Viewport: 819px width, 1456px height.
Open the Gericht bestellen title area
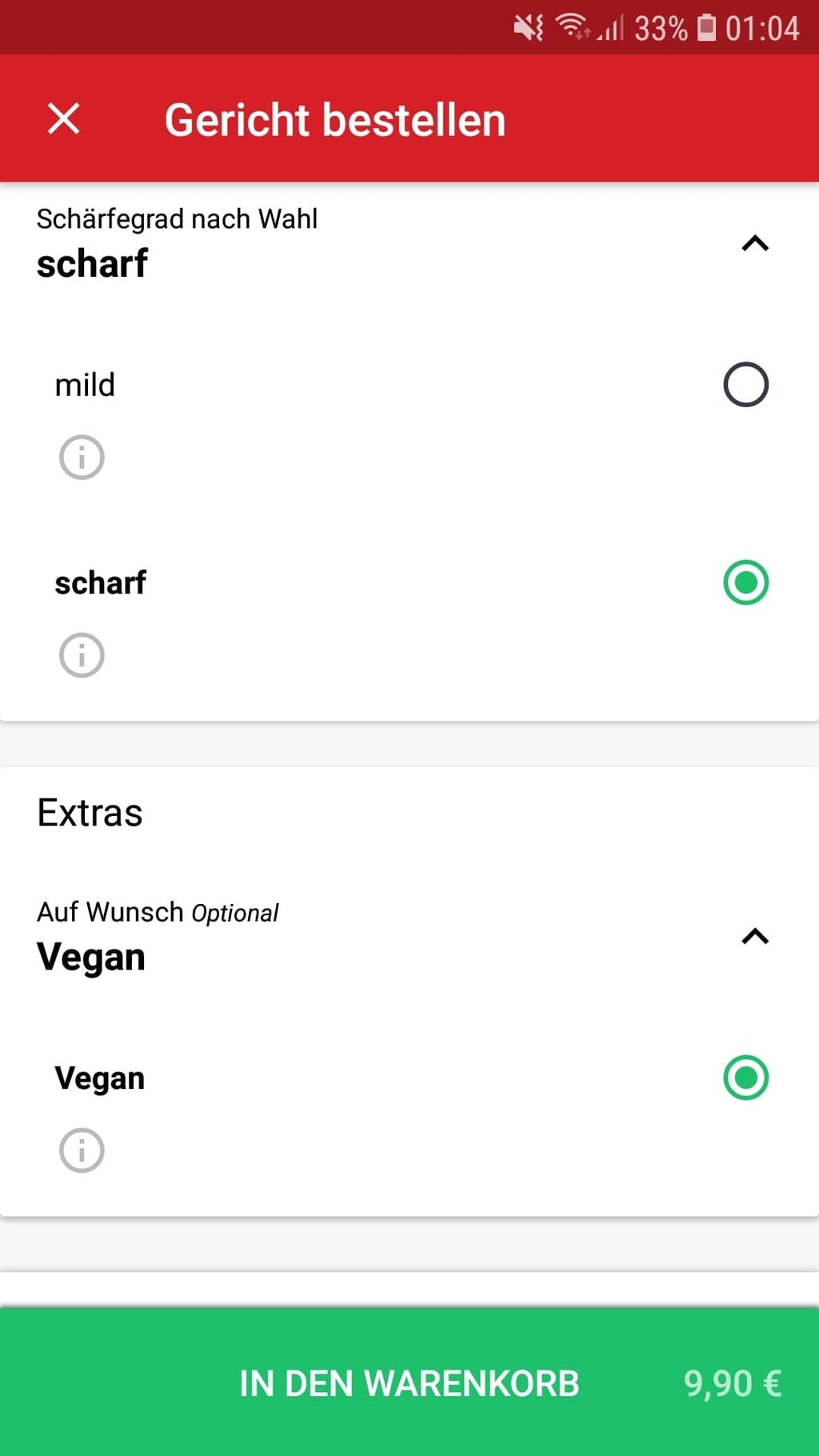pos(334,118)
